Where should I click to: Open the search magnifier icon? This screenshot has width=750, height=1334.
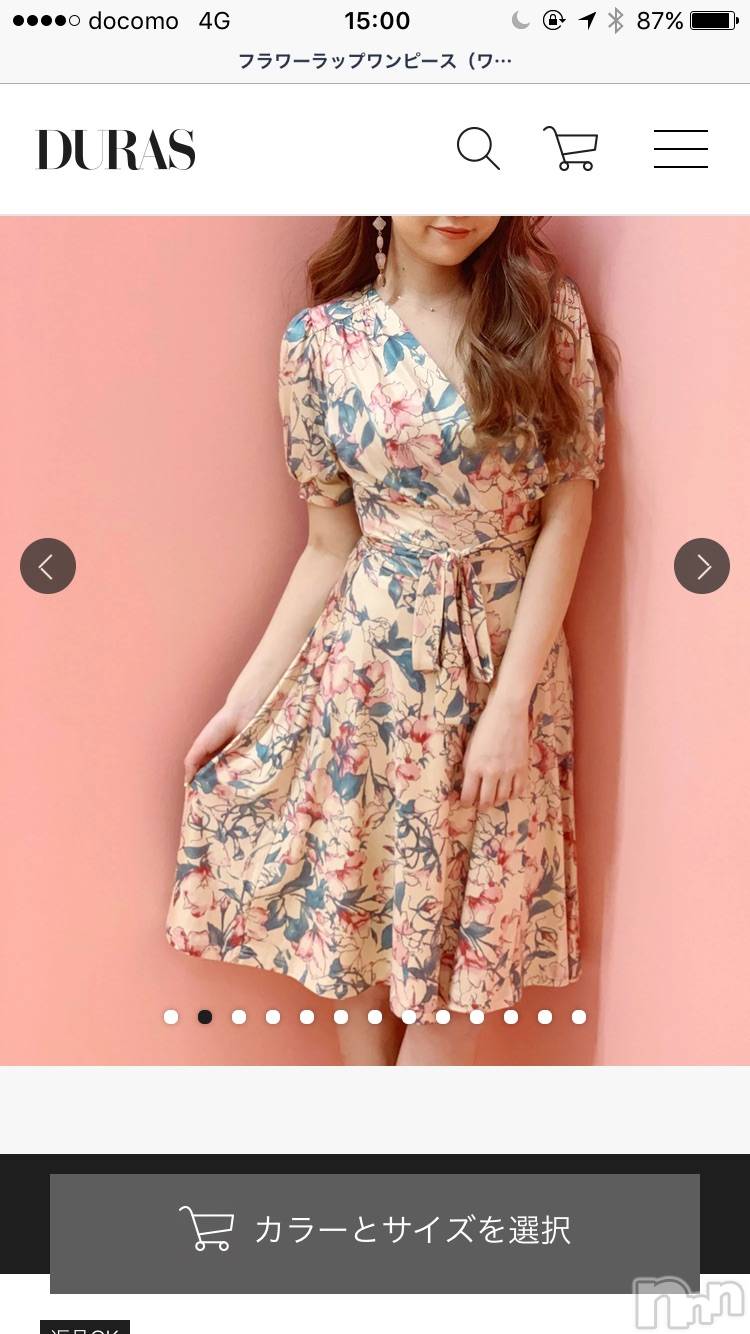click(x=478, y=149)
